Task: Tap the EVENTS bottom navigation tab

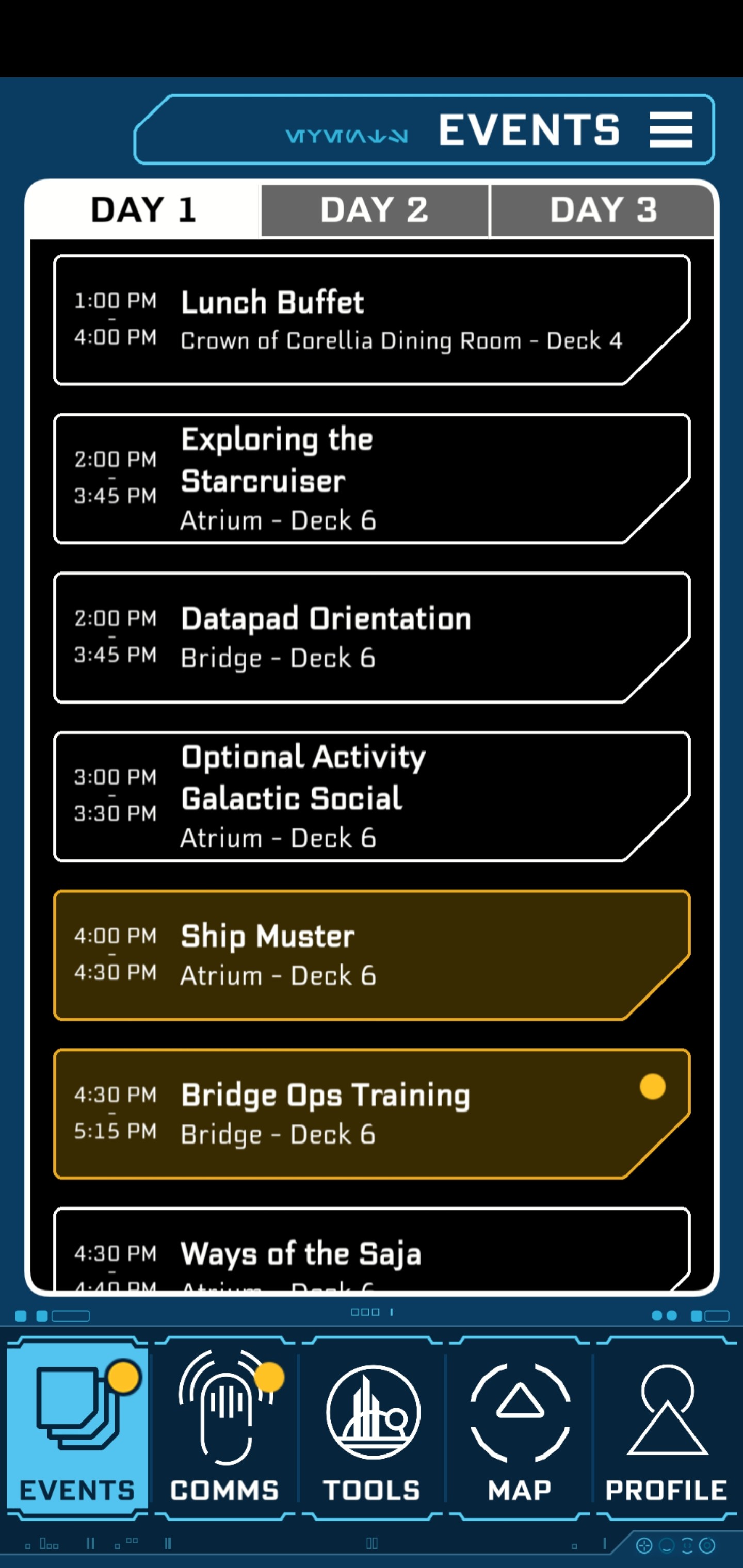Action: 77,1427
